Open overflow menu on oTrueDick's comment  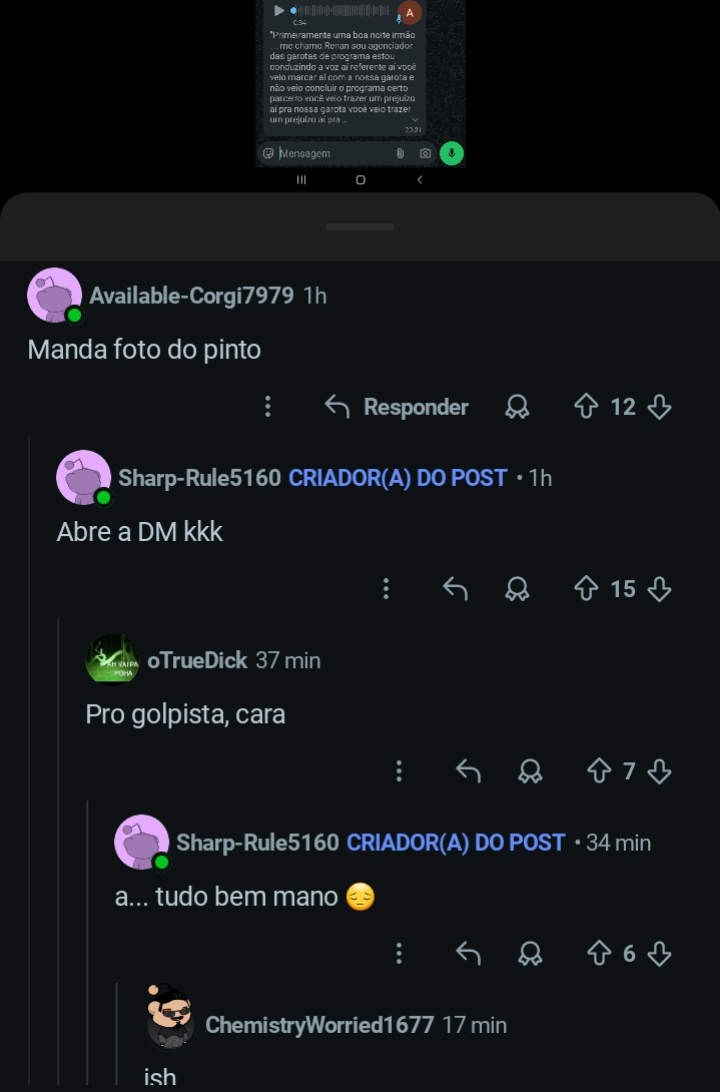399,771
